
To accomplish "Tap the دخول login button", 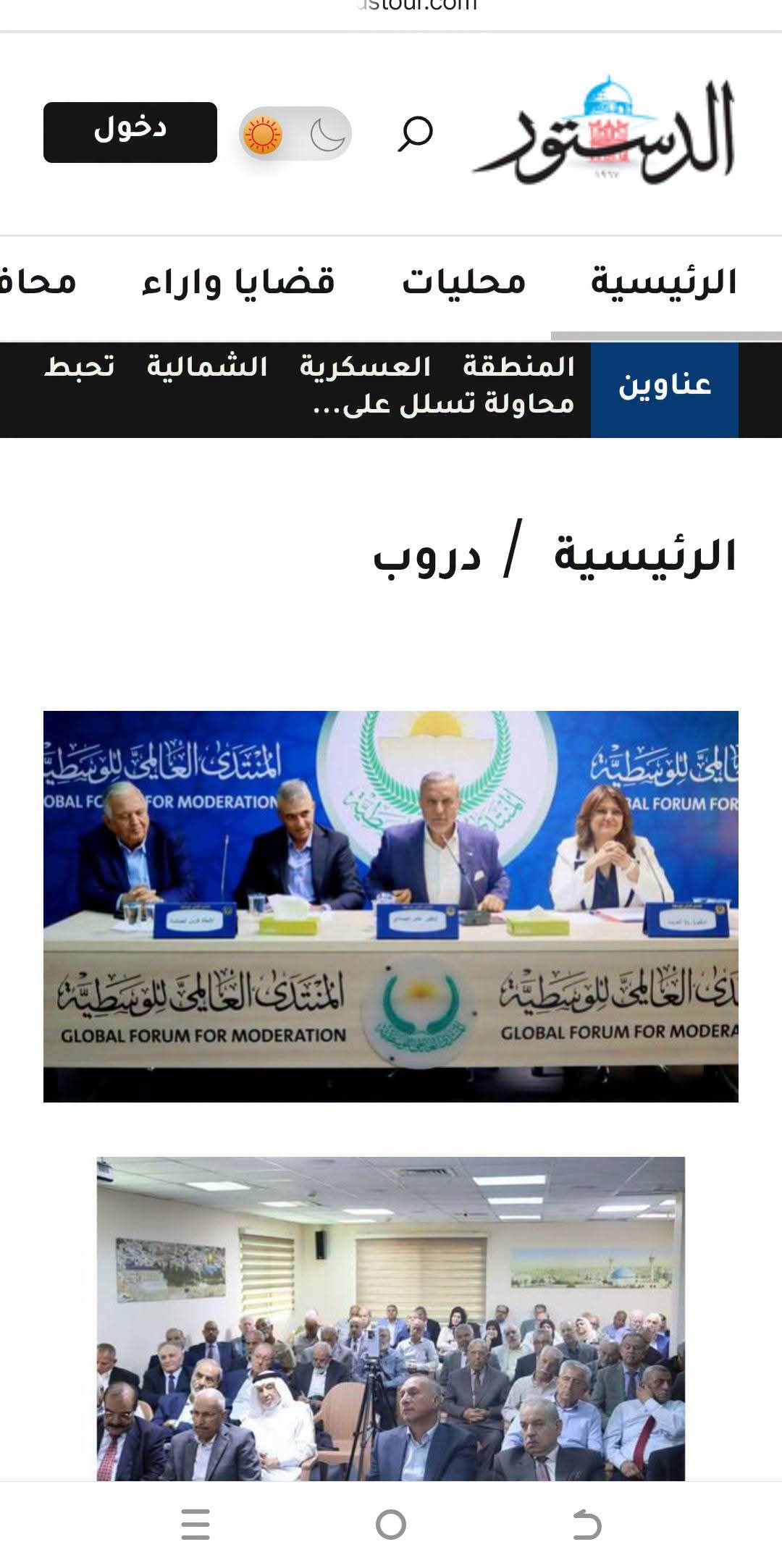I will (x=130, y=132).
